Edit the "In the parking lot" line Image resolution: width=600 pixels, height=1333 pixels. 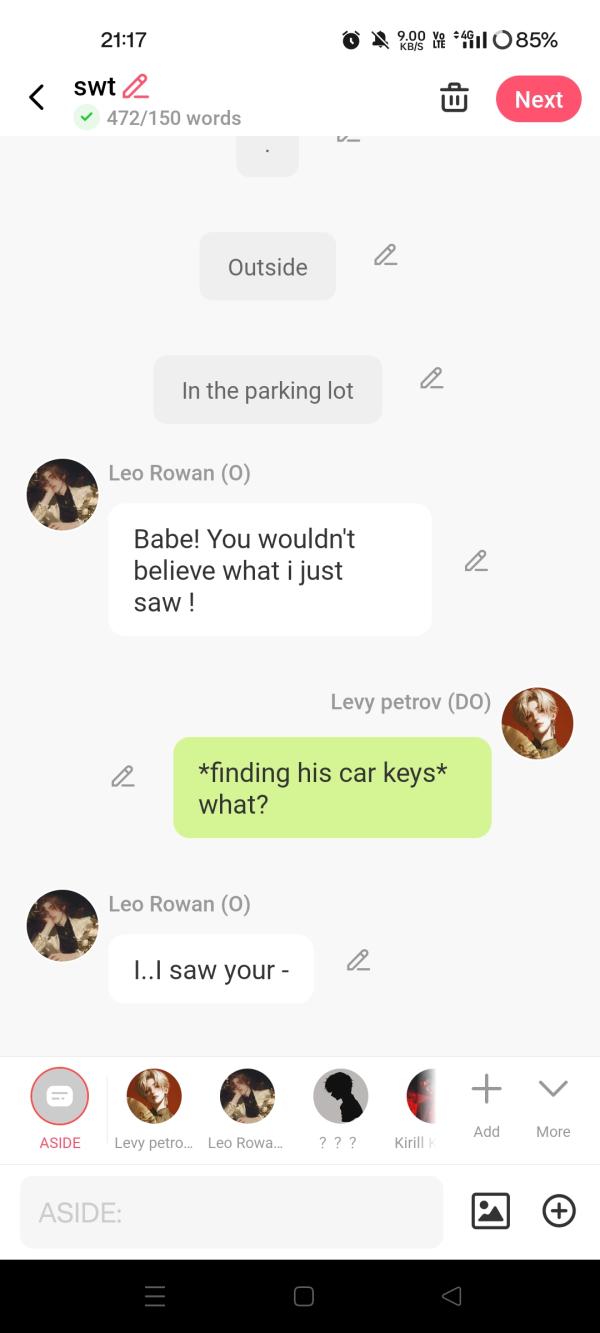[431, 378]
